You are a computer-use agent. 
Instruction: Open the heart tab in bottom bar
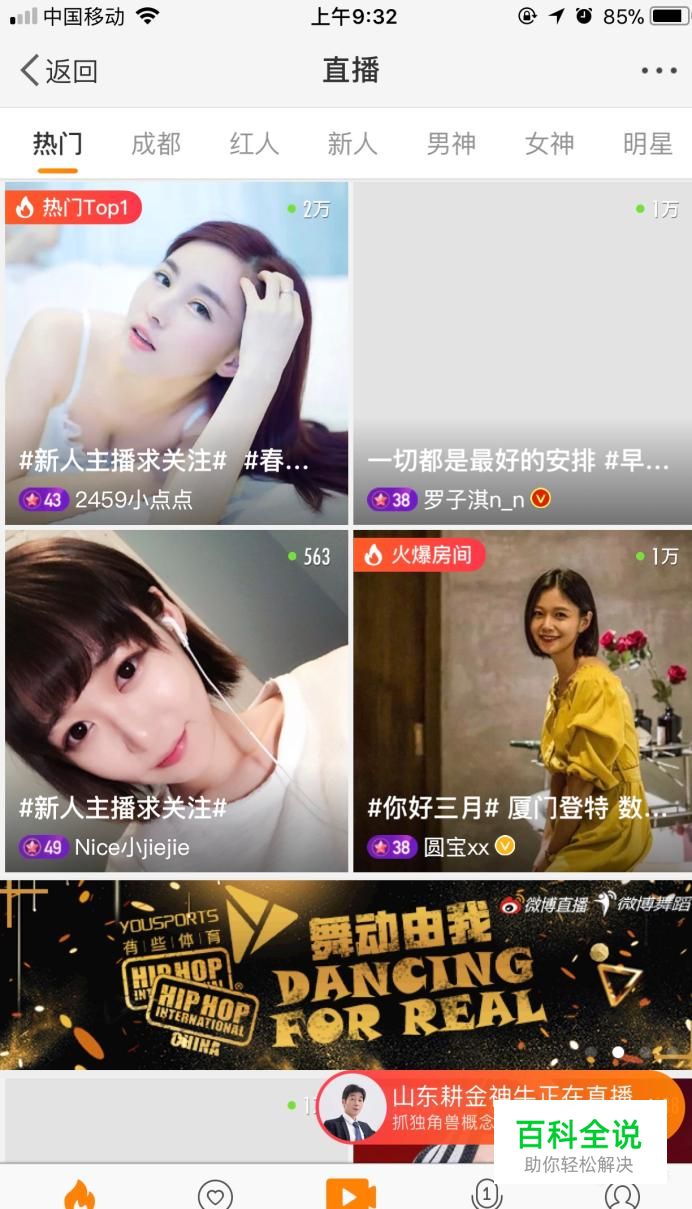pyautogui.click(x=215, y=1193)
